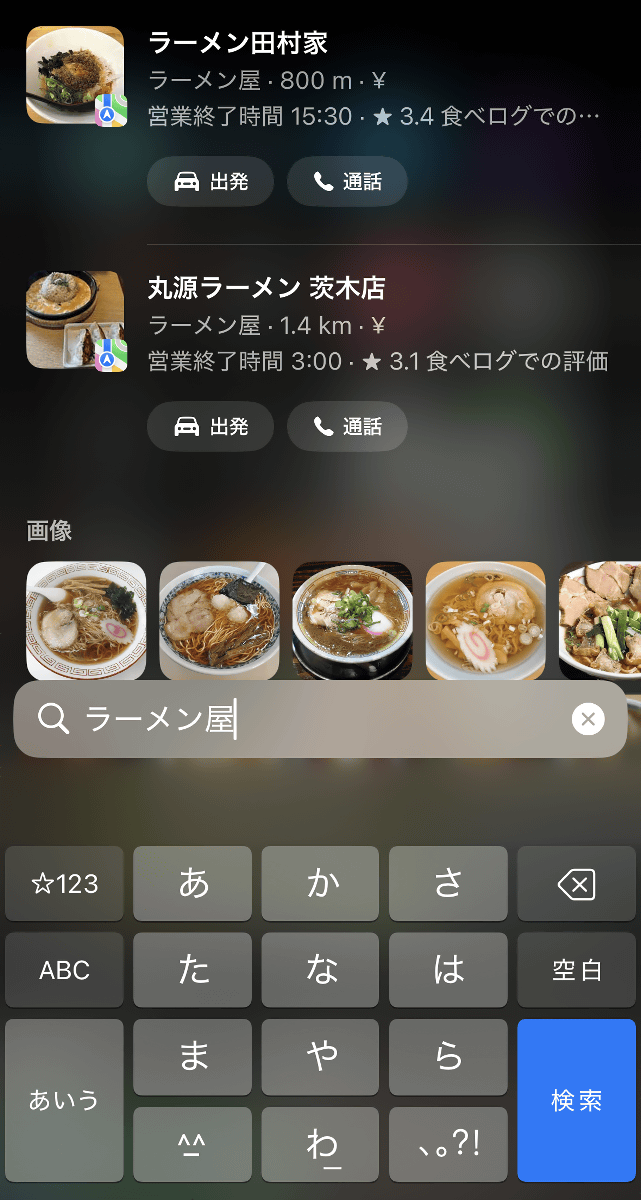Screen dimensions: 641x1200
Task: Call 丸源ラーメン 茨木店 via 通話
Action: pyautogui.click(x=347, y=427)
